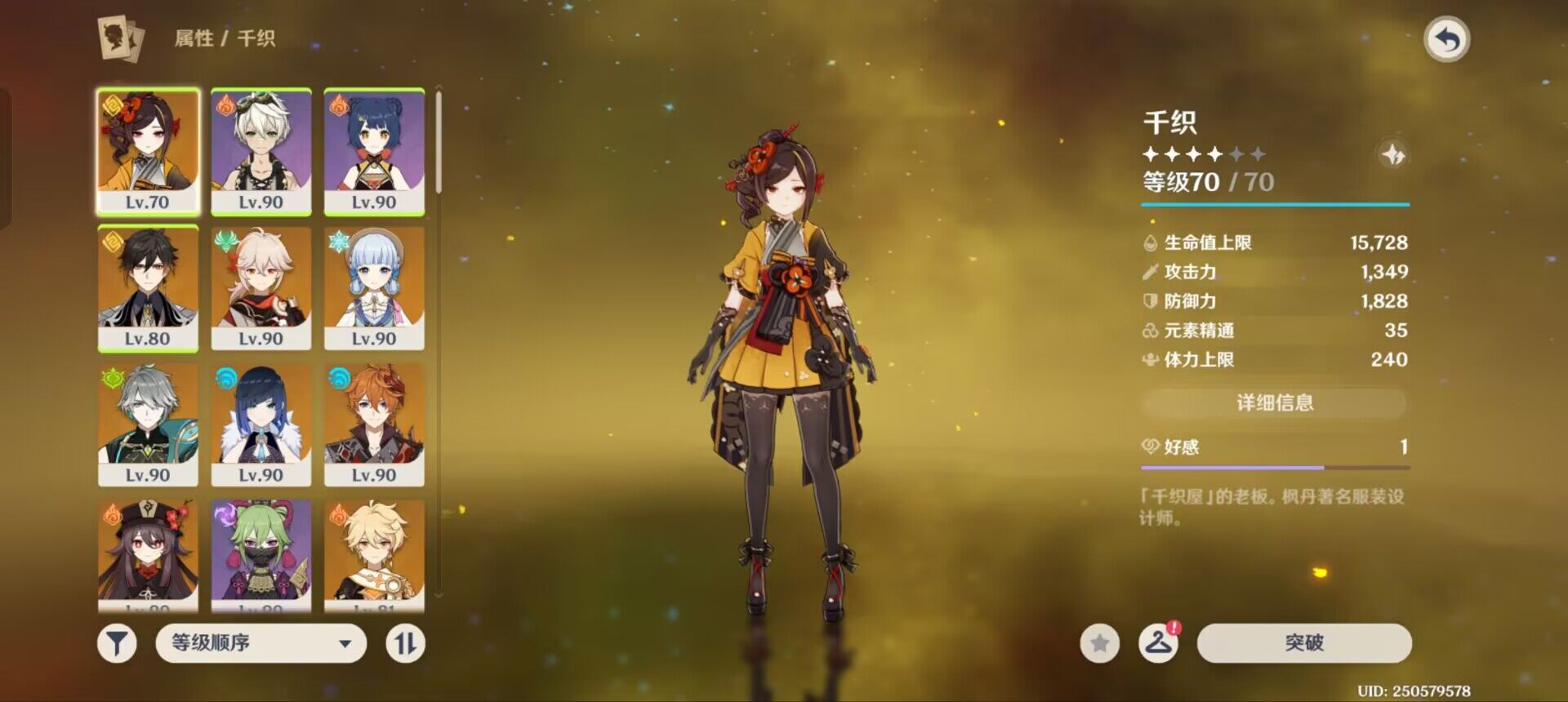Image resolution: width=1568 pixels, height=702 pixels.
Task: Open the outfit hanger icon
Action: (x=1158, y=643)
